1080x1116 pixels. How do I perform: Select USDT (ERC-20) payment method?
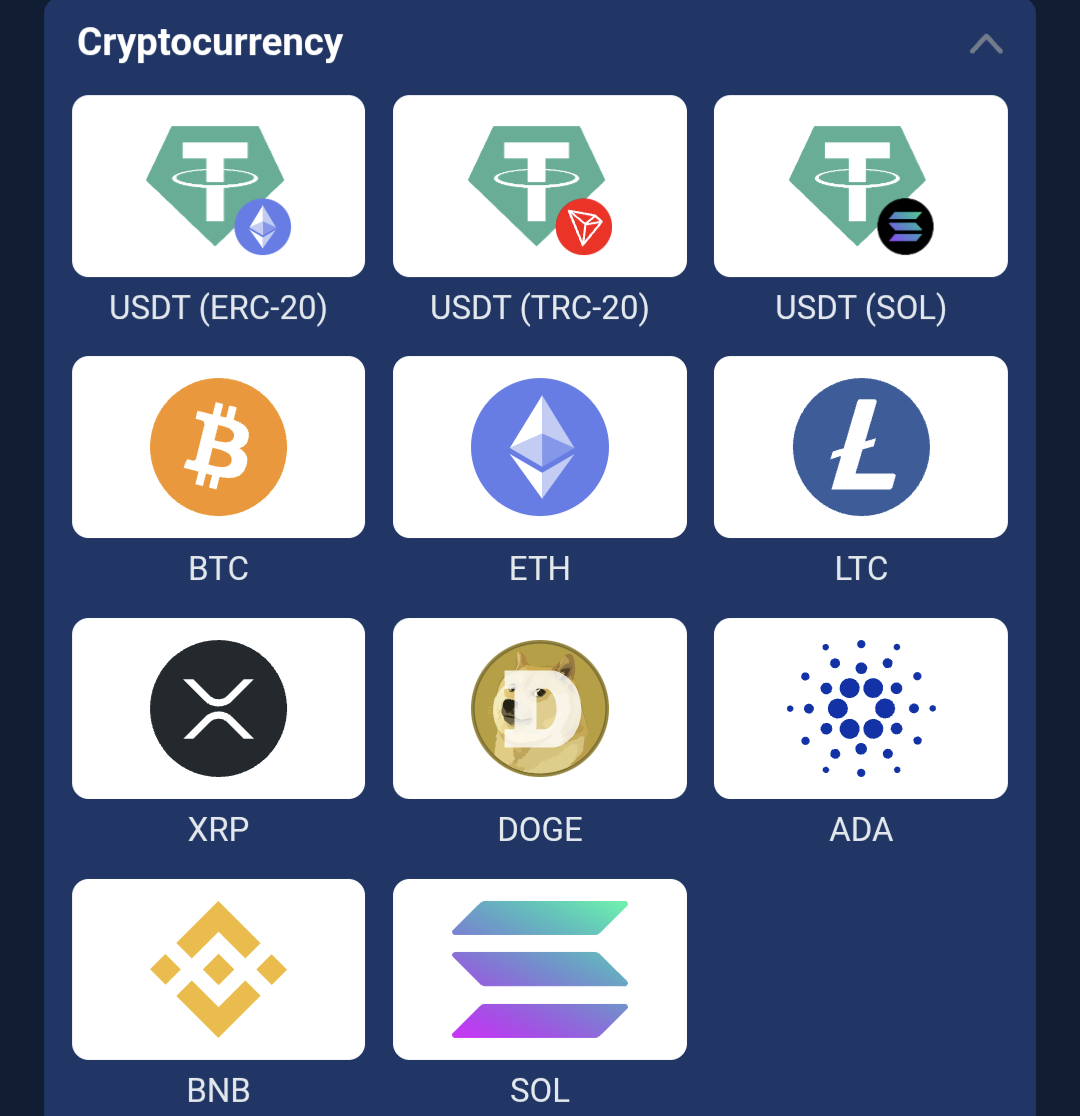click(218, 187)
